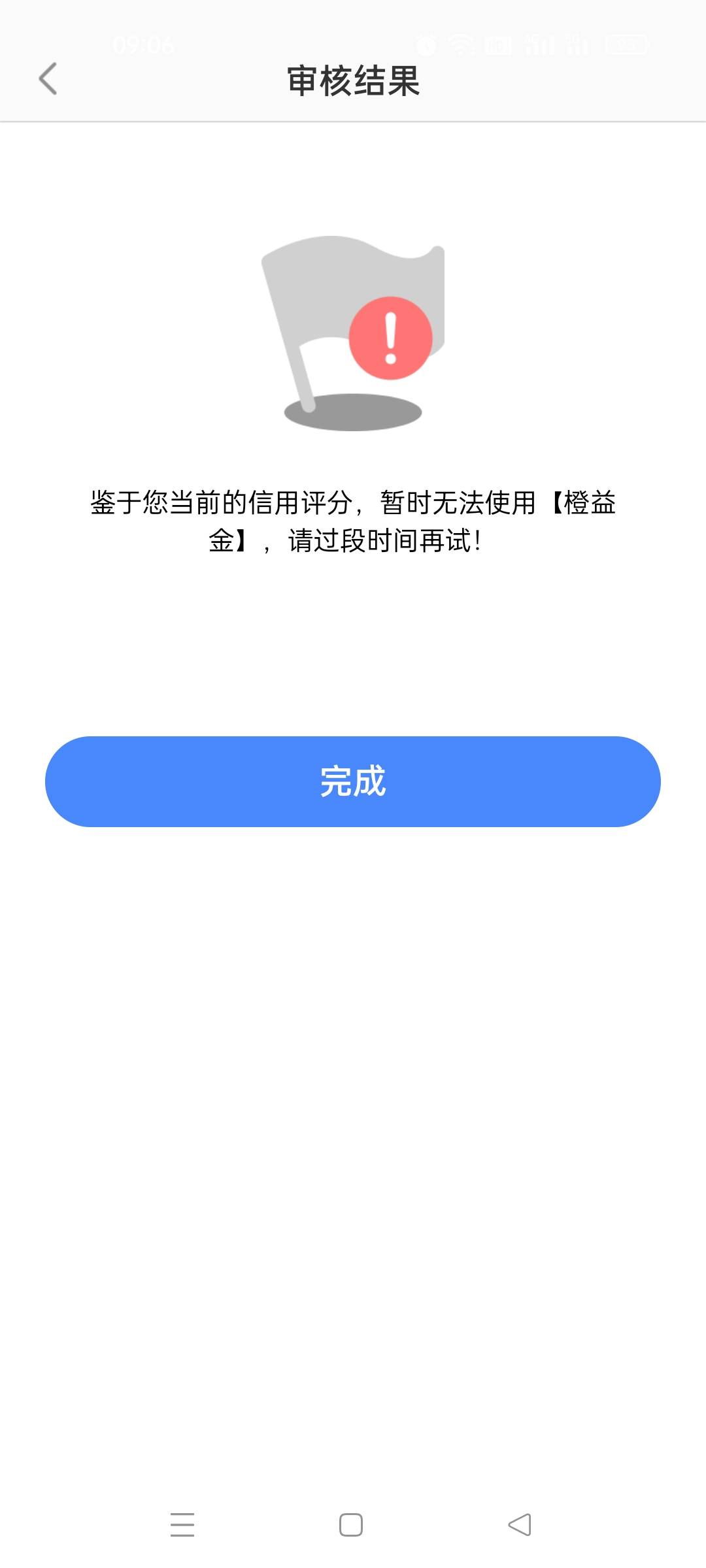Open recent apps from the navigation bar
The image size is (706, 1568).
pos(182,1525)
